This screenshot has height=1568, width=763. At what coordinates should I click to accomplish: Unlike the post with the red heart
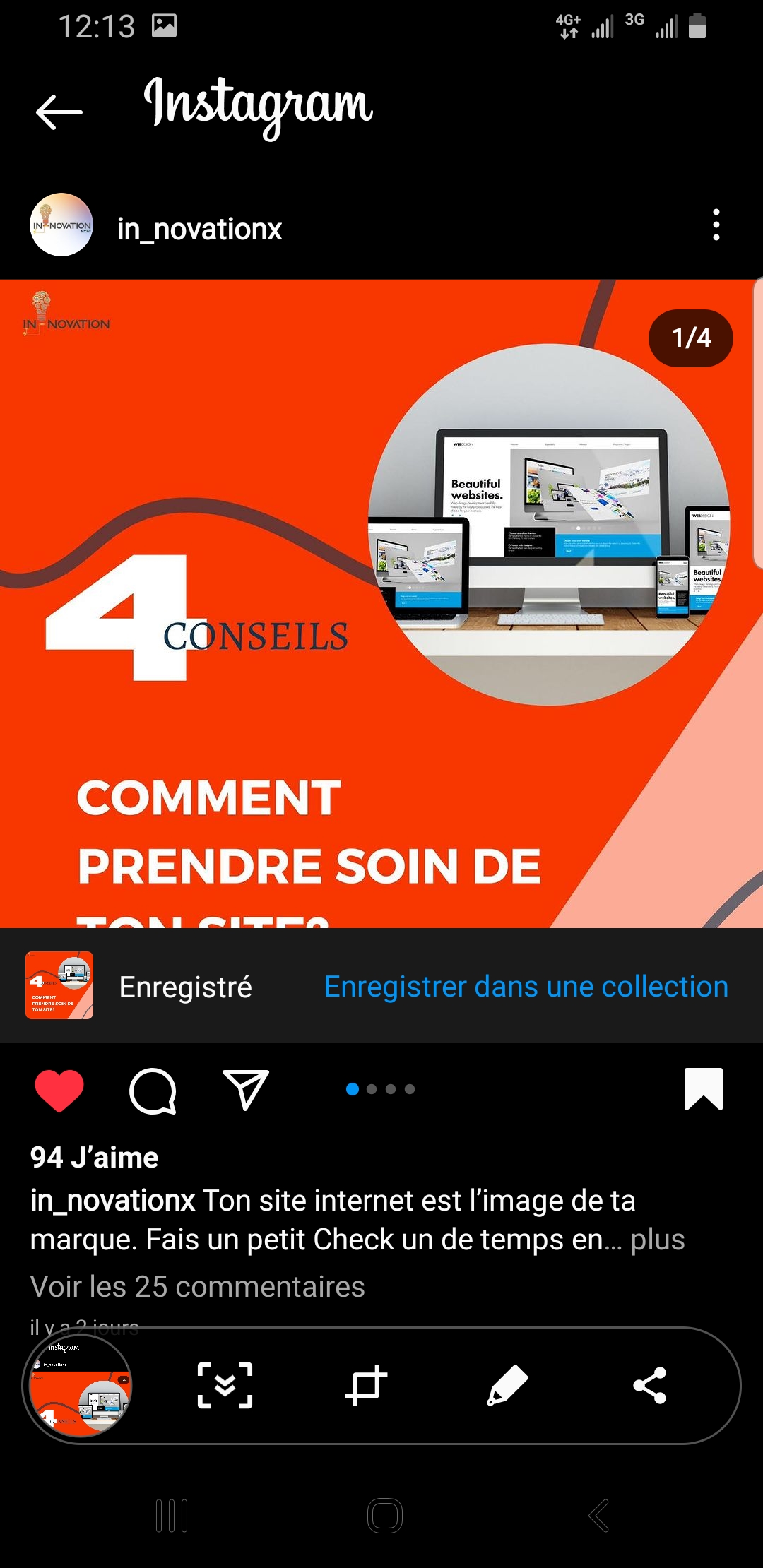(x=59, y=1090)
